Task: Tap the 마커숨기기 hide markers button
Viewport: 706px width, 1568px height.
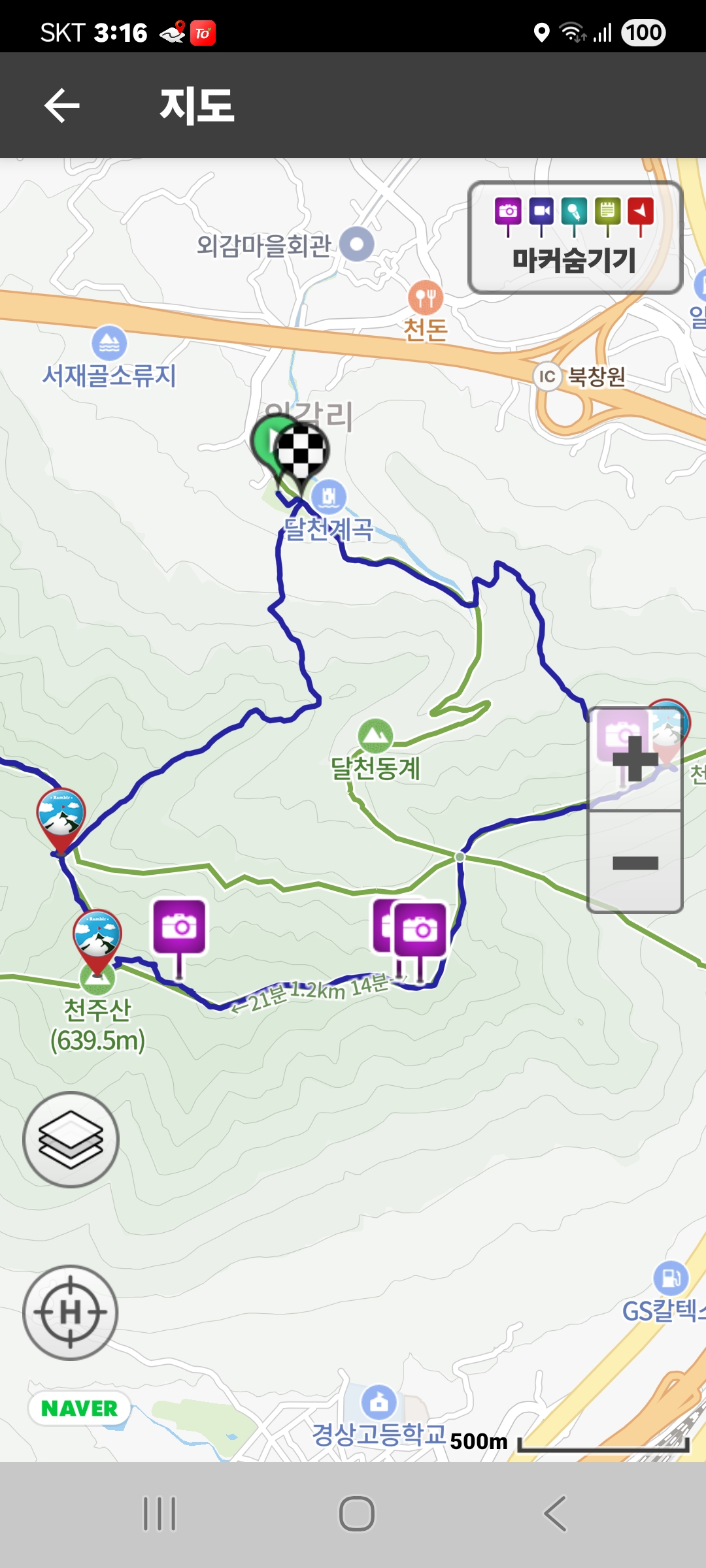Action: tap(575, 238)
